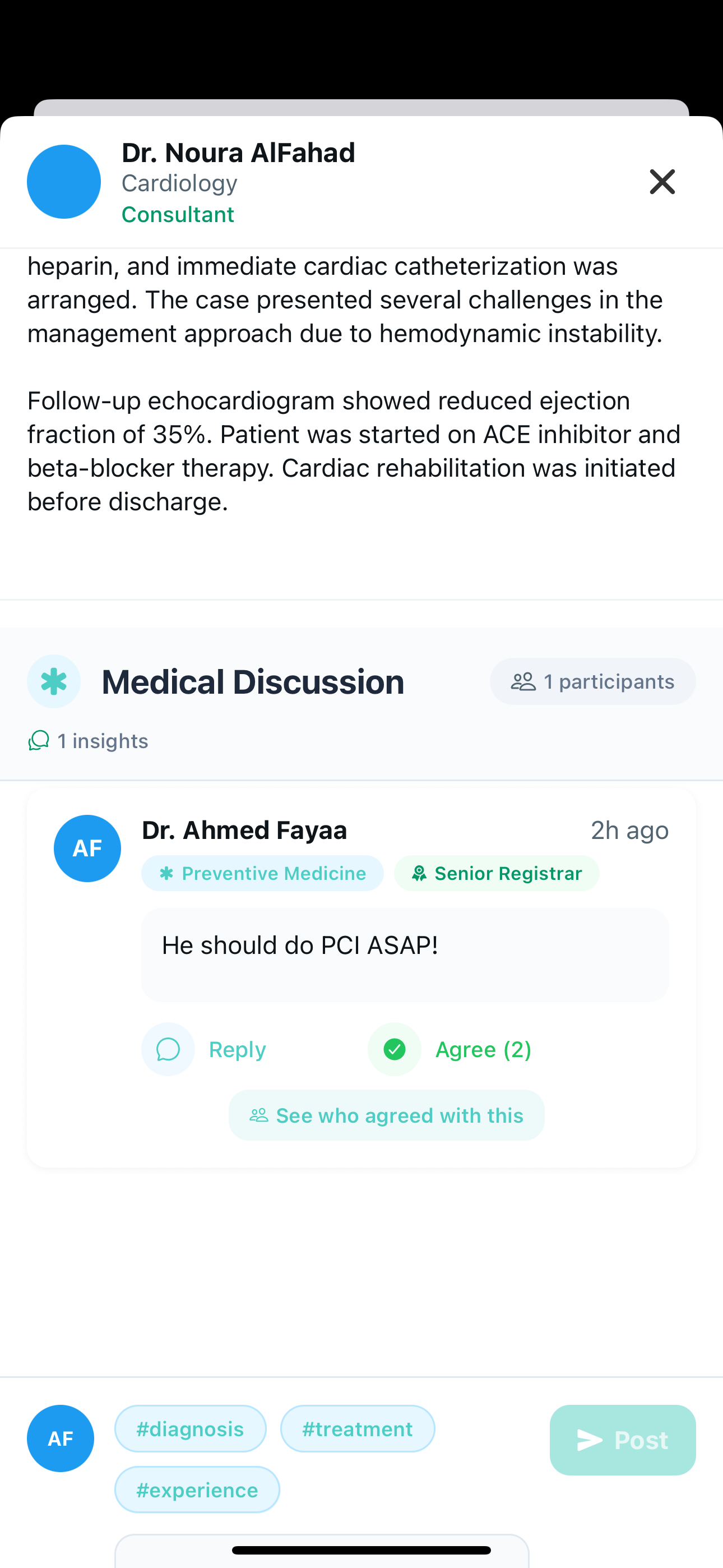Open the 1 participants panel
Image resolution: width=723 pixels, height=1568 pixels.
point(592,681)
